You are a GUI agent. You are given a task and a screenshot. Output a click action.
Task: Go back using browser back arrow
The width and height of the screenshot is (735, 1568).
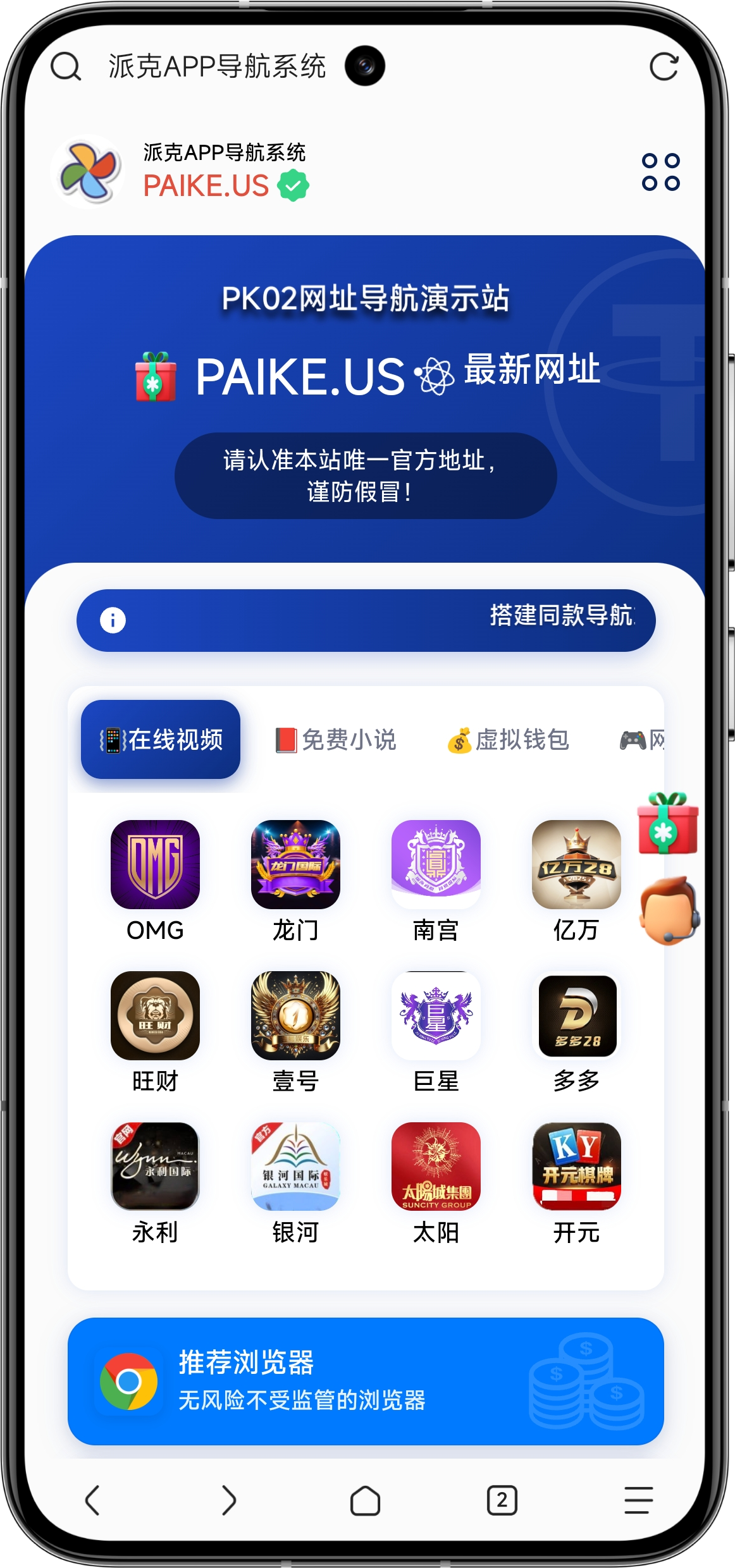tap(93, 1500)
